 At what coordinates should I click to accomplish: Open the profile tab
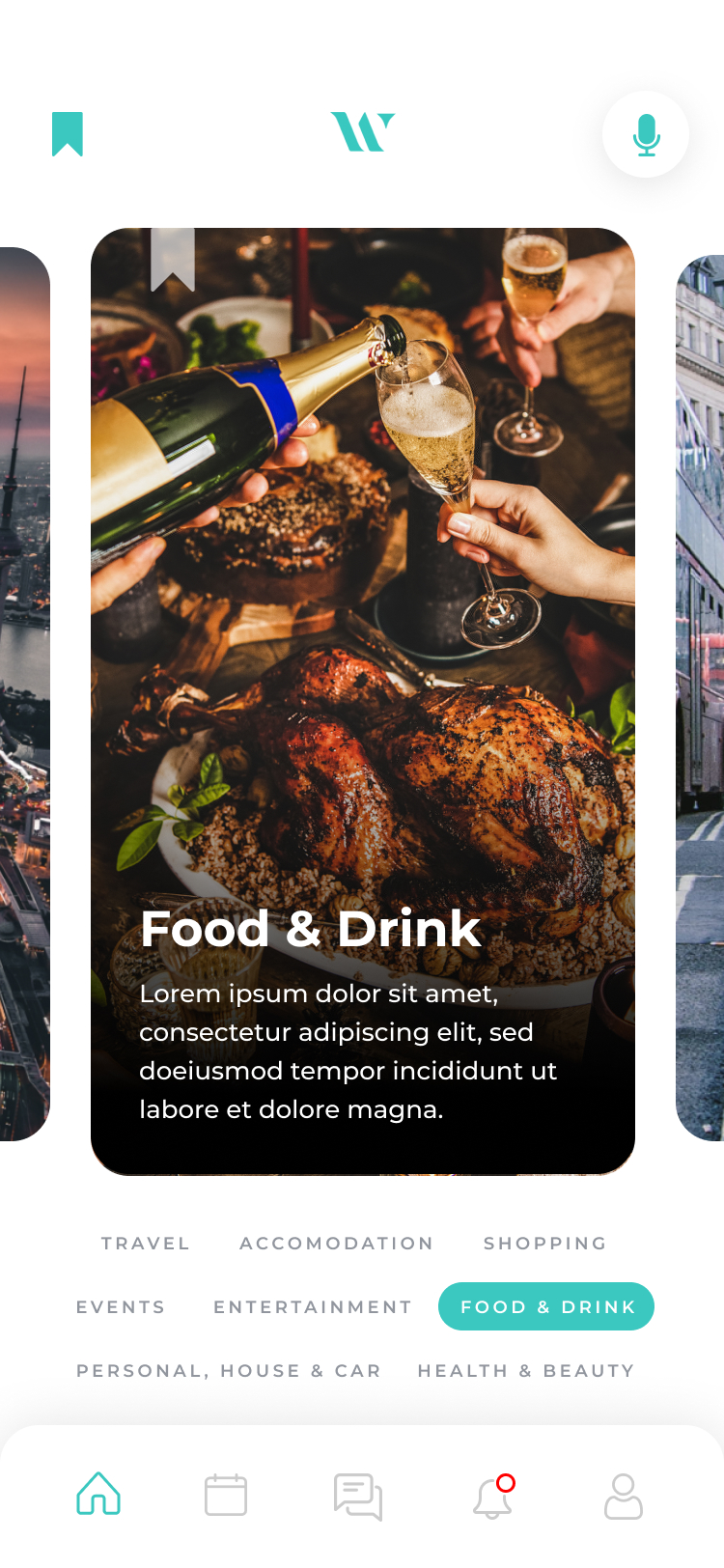coord(624,1496)
